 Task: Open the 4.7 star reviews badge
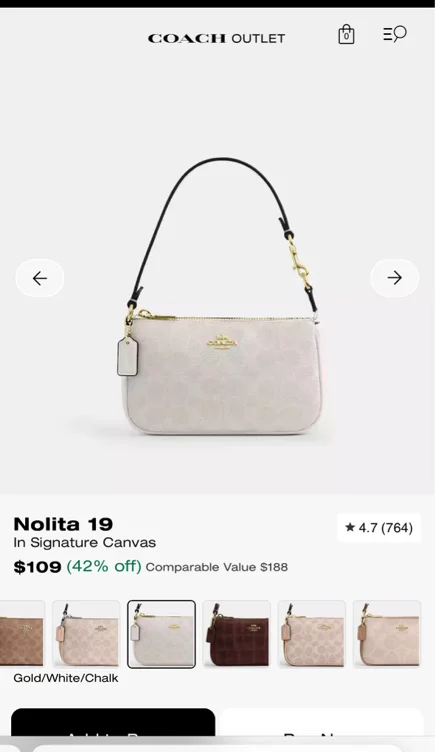pyautogui.click(x=379, y=528)
